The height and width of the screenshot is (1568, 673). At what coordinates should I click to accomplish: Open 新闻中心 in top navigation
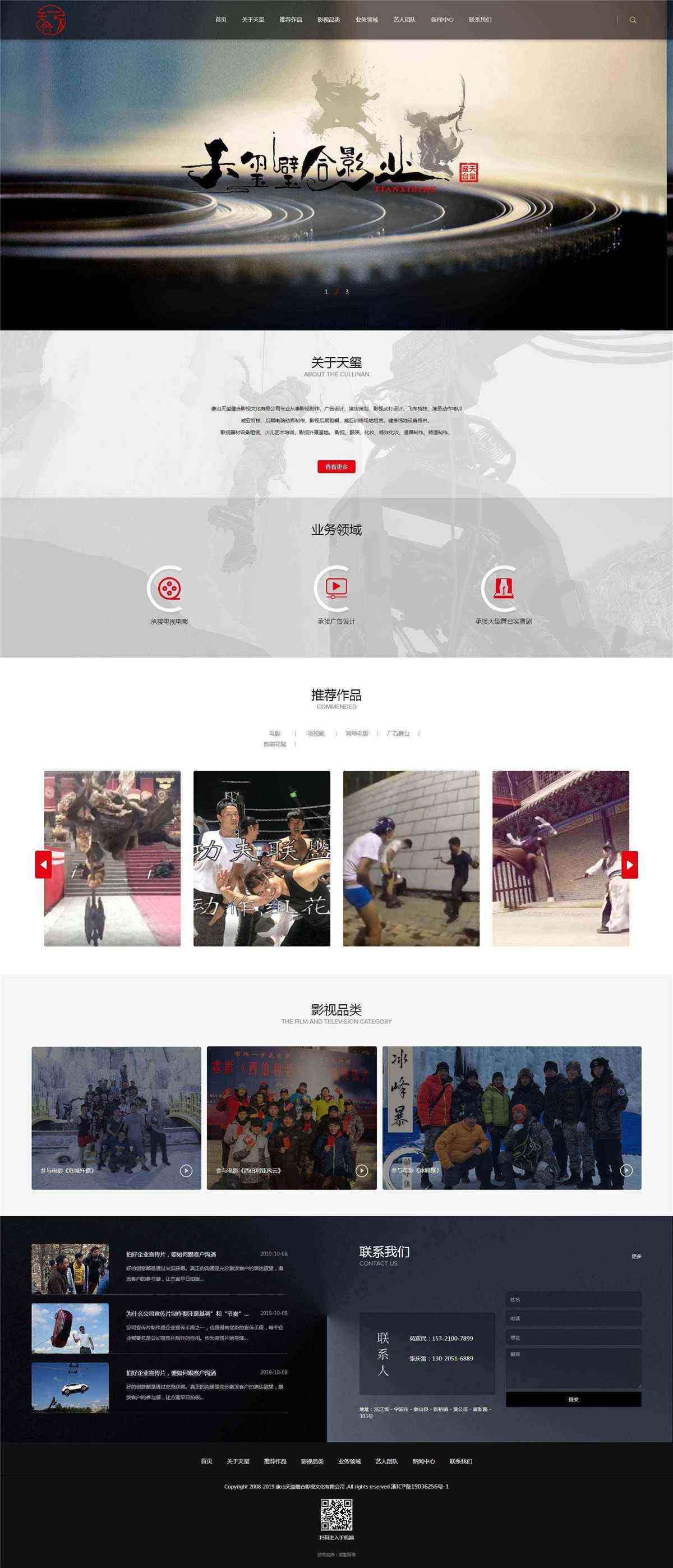(x=442, y=20)
